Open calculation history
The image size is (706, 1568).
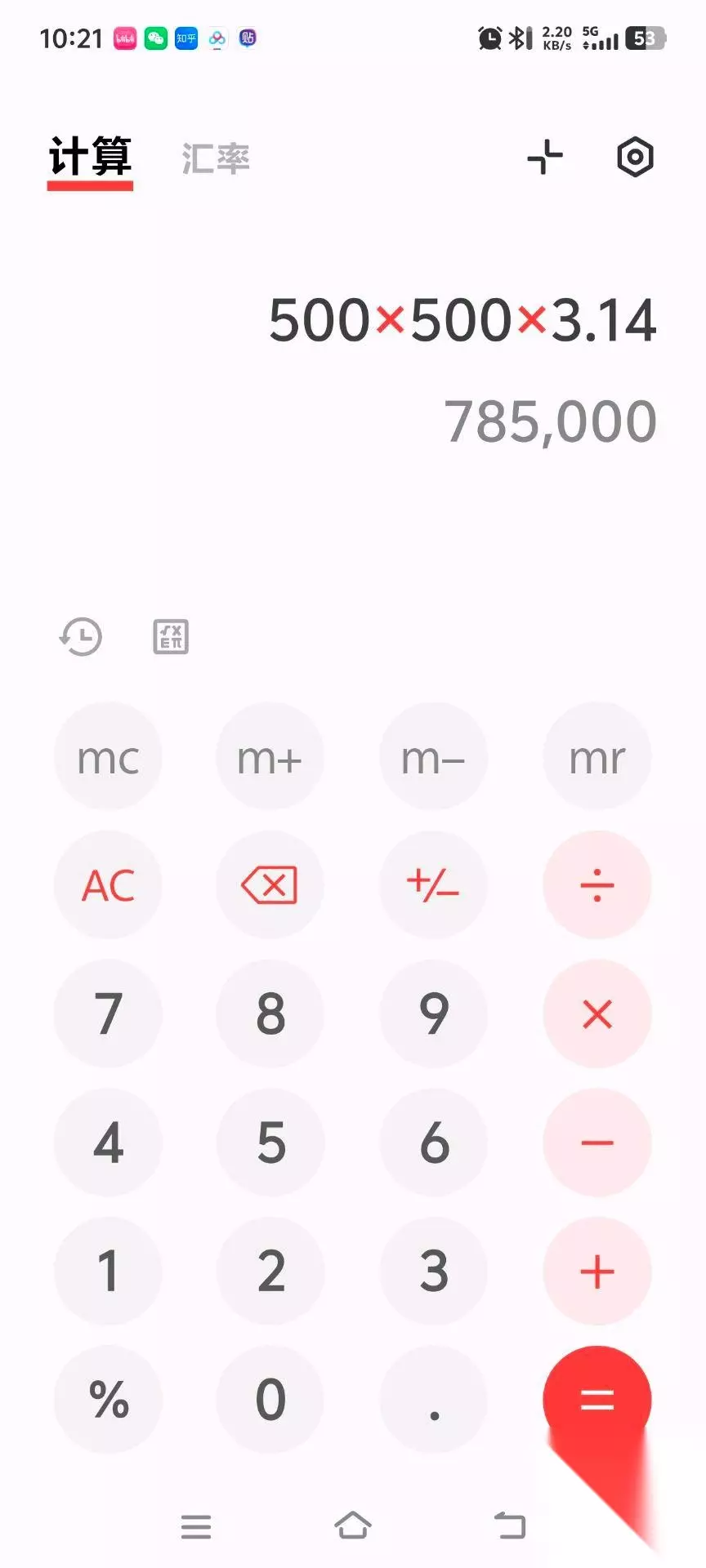81,637
